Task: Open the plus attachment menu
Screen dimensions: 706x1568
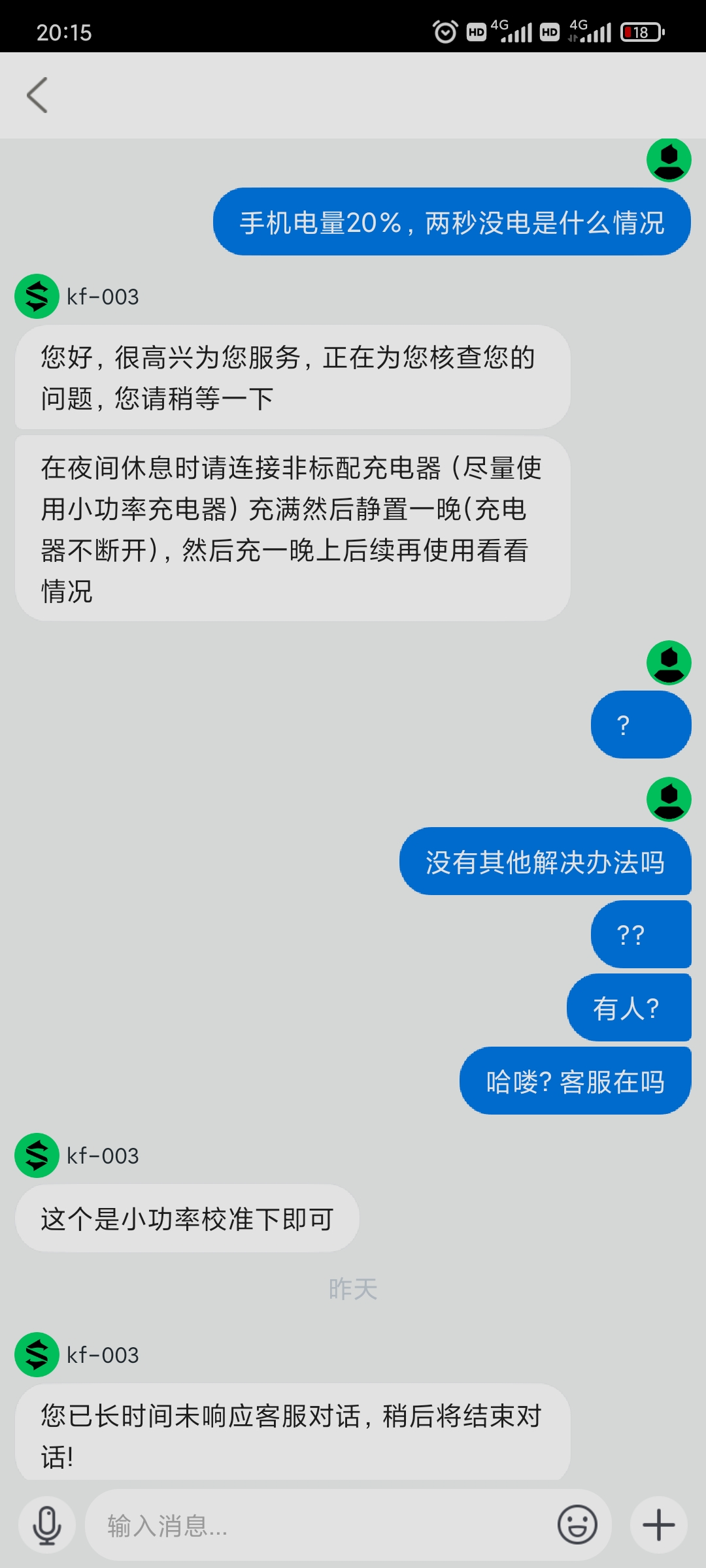Action: [x=659, y=1526]
